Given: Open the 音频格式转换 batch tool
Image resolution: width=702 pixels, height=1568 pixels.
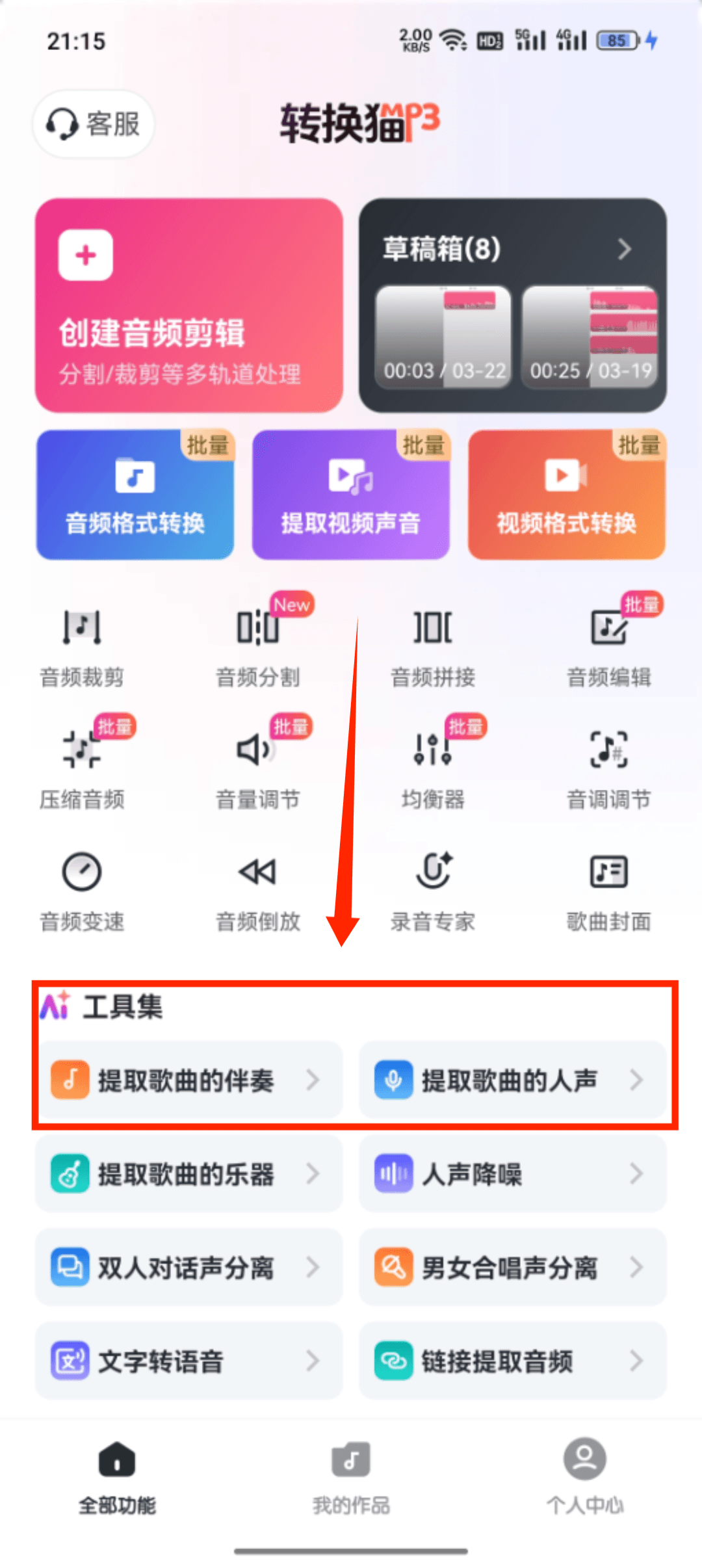Looking at the screenshot, I should (135, 495).
